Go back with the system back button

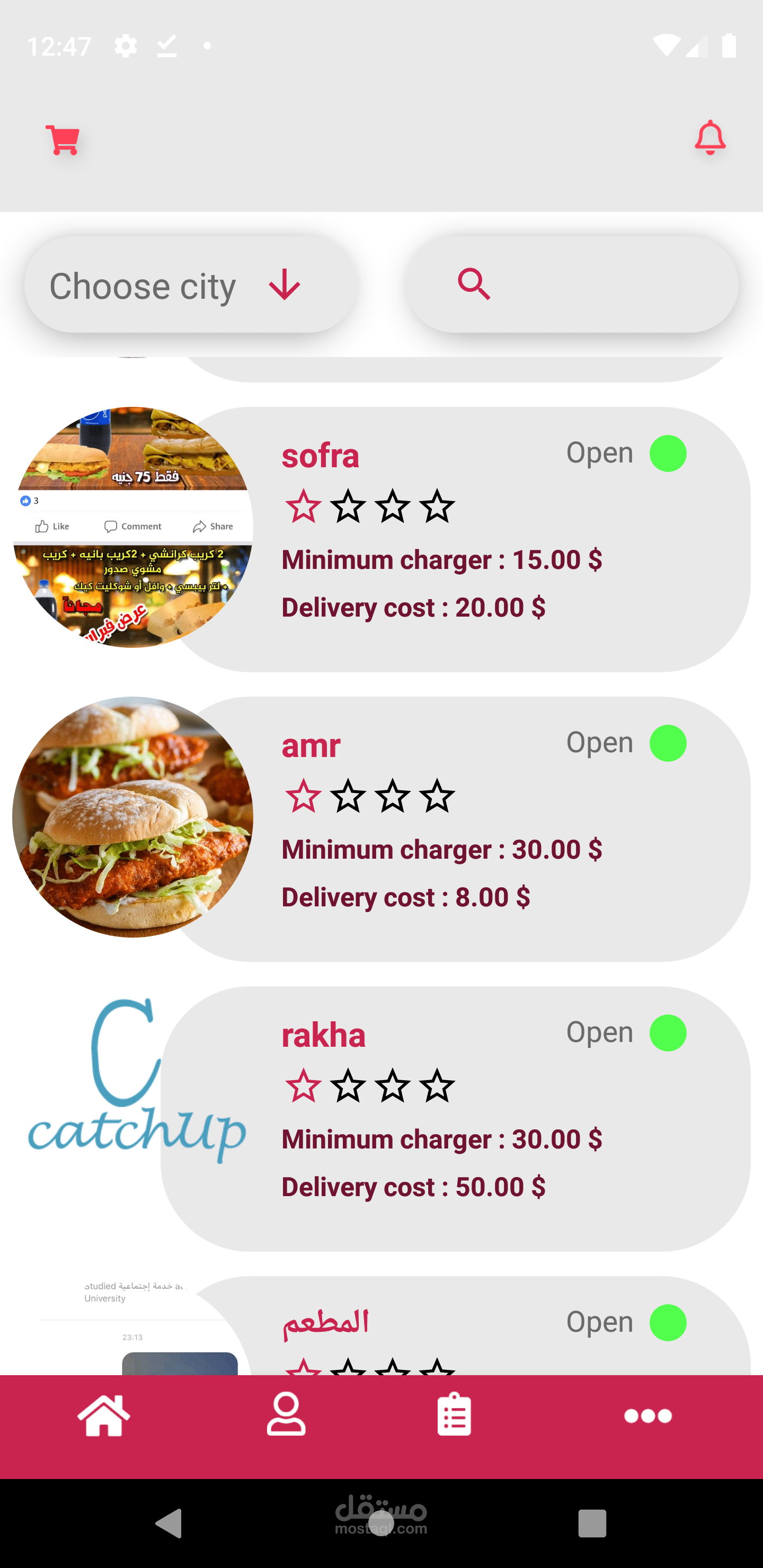(x=168, y=1524)
